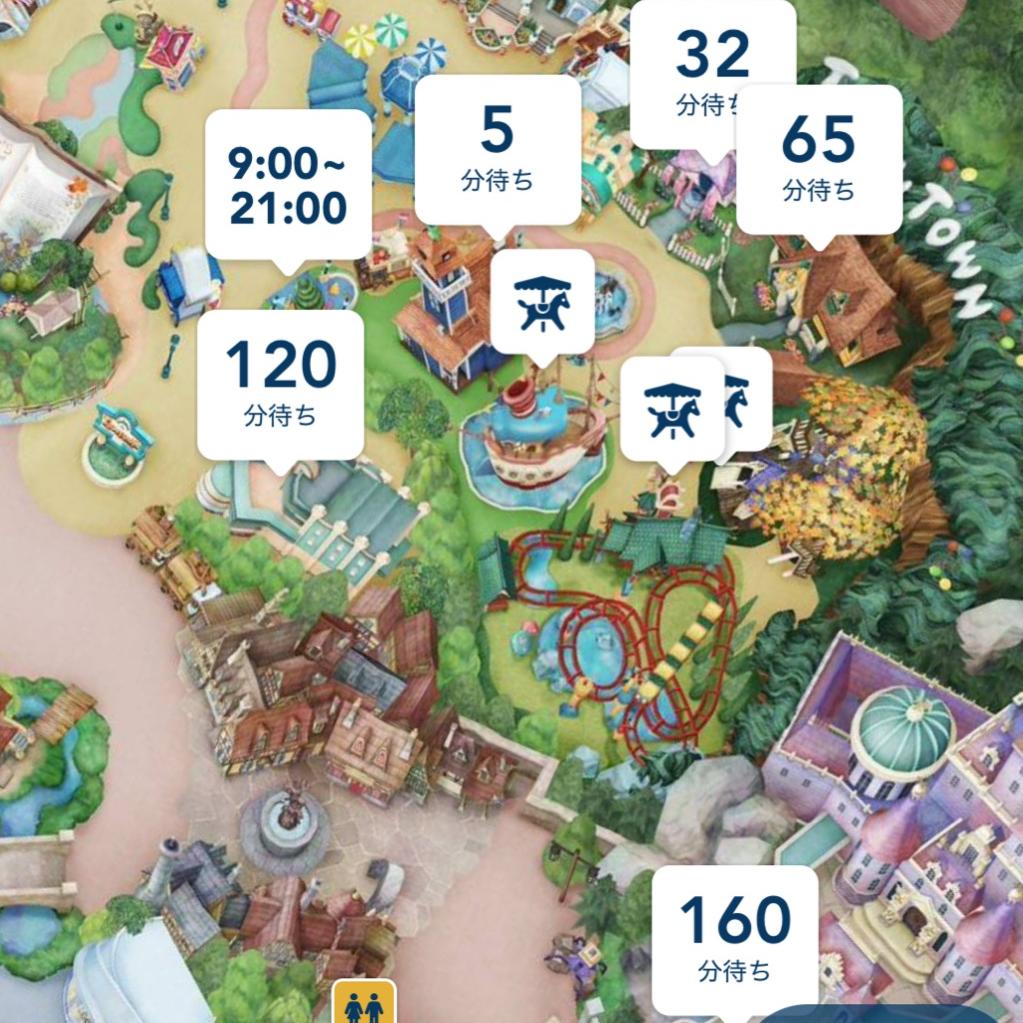This screenshot has height=1023, width=1023.
Task: Open the 120分待ち attraction marker
Action: [x=280, y=385]
